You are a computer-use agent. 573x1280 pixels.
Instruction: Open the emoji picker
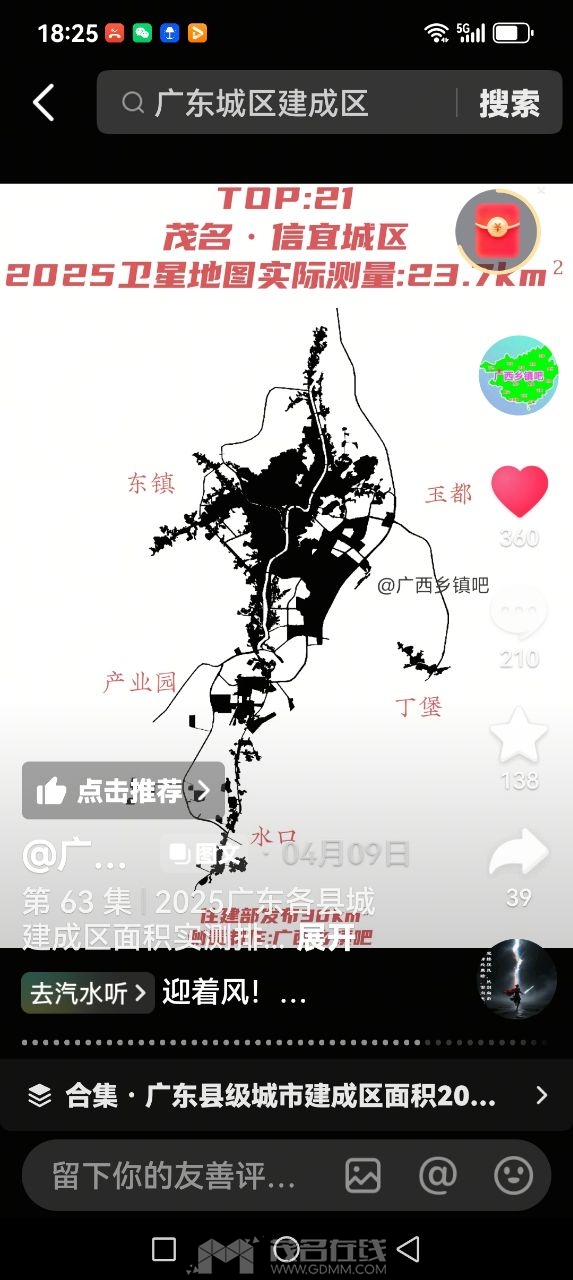tap(514, 1175)
